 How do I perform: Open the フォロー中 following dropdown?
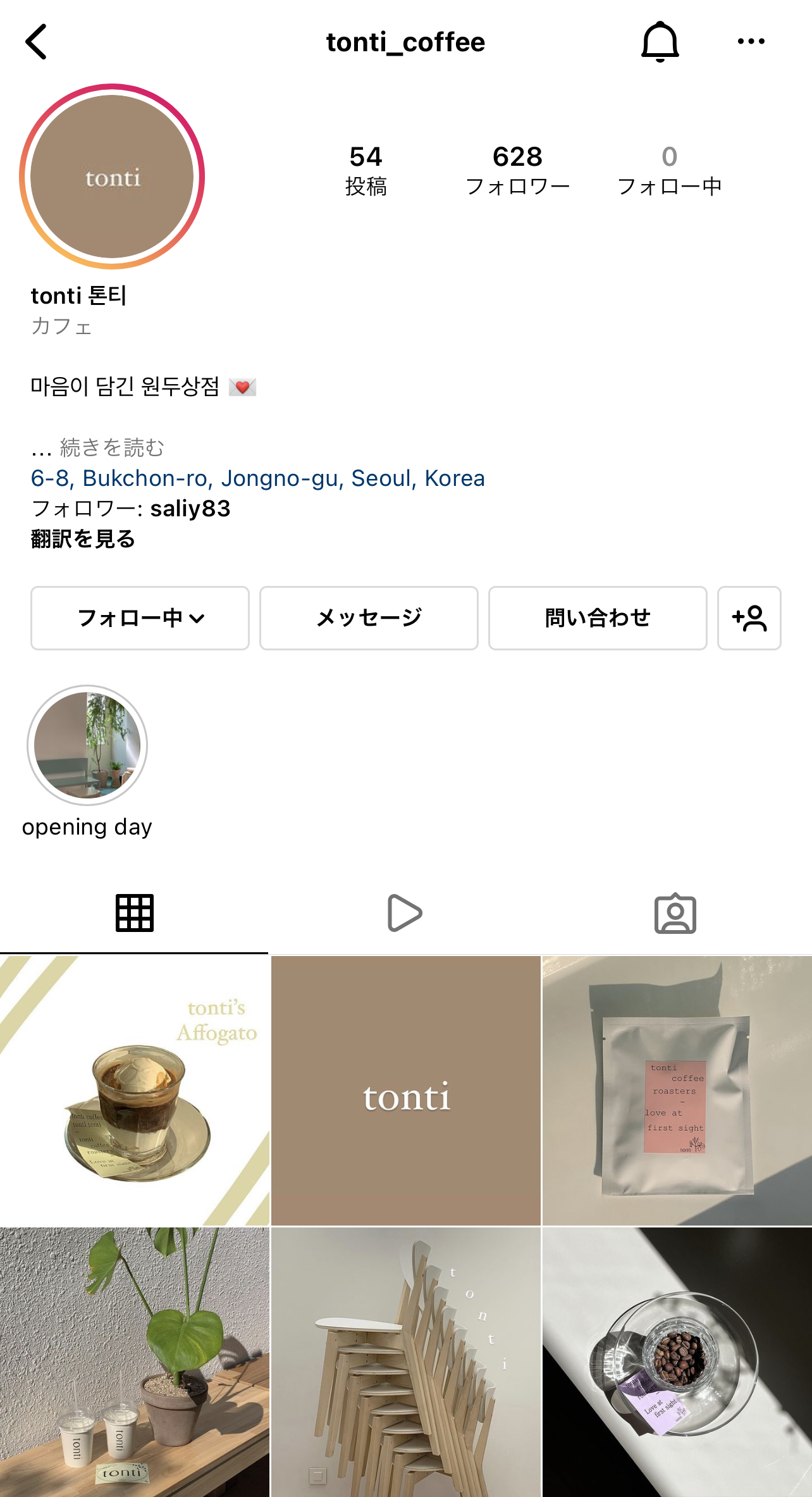(x=140, y=618)
